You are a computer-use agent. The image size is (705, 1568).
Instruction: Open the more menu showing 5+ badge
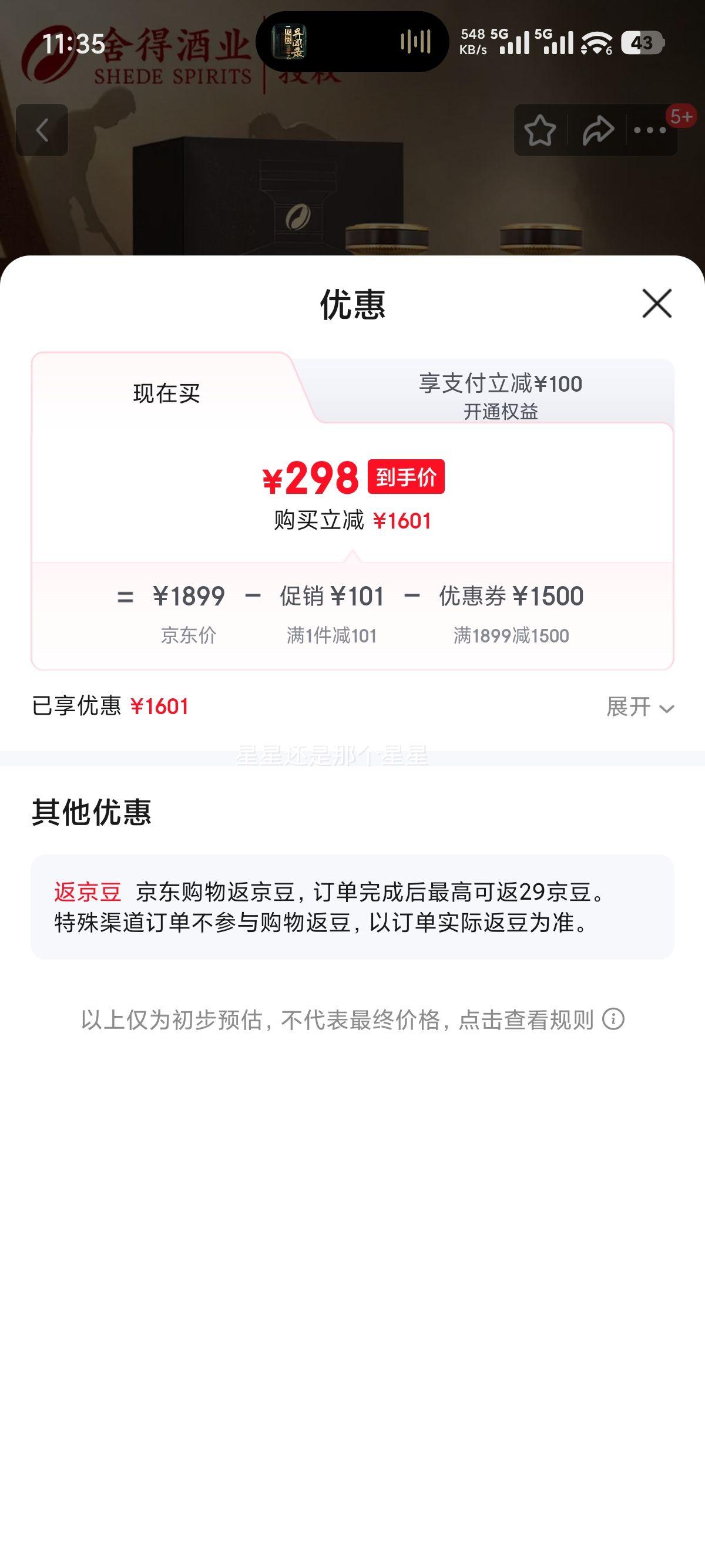tap(650, 130)
